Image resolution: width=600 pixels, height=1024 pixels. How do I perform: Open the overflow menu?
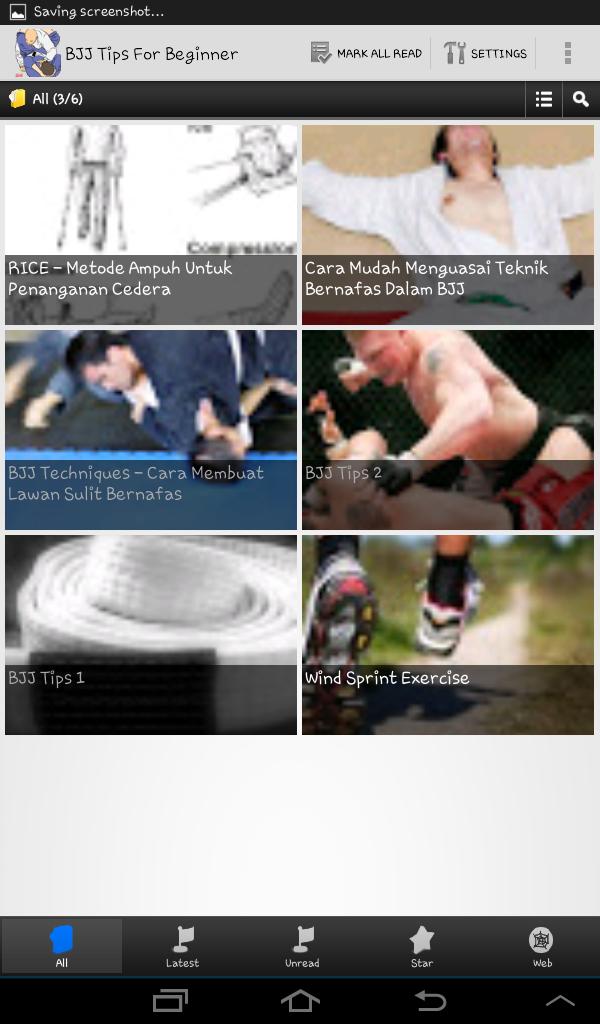[x=567, y=53]
